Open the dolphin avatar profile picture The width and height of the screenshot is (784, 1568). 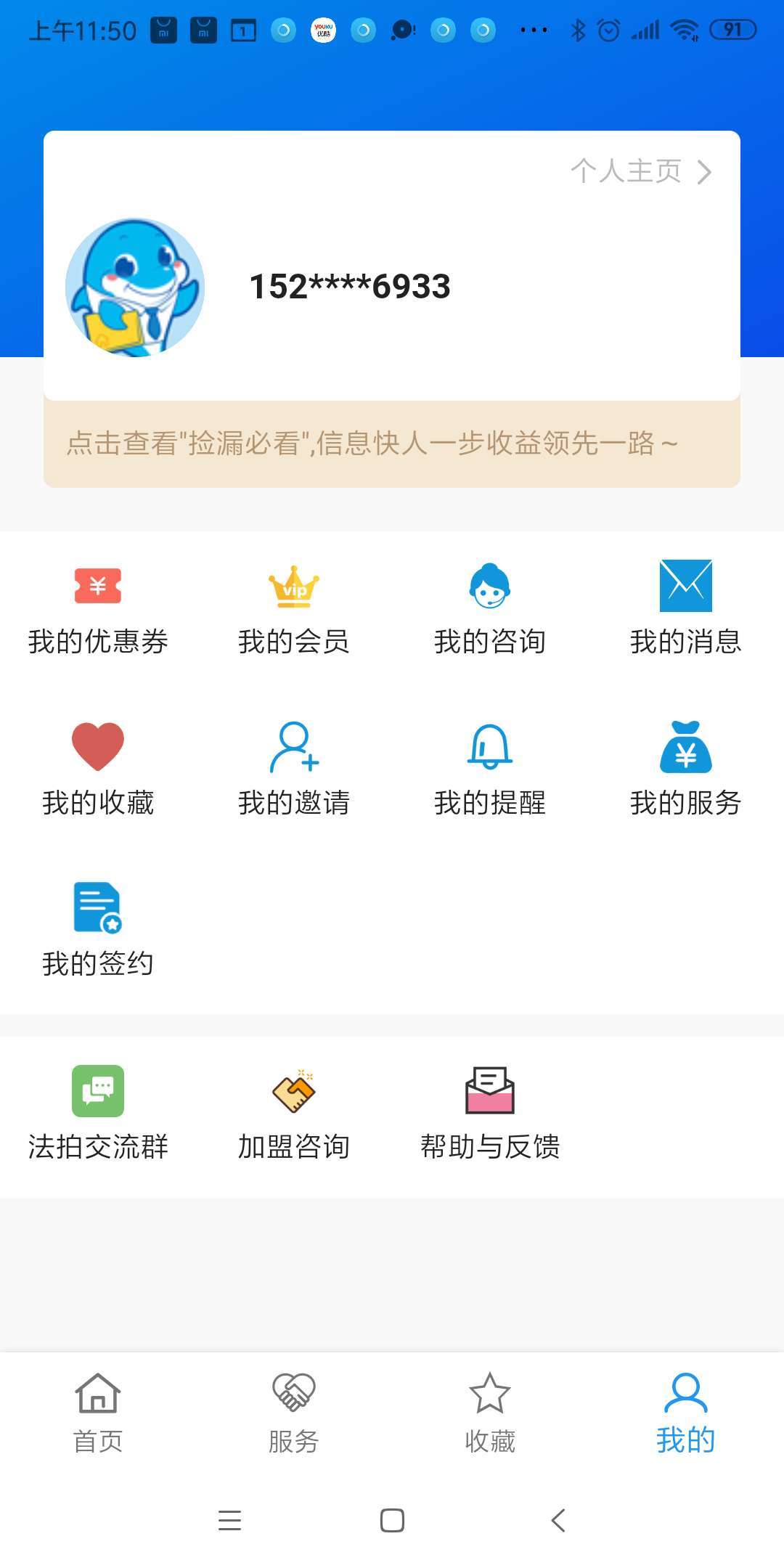[x=135, y=287]
